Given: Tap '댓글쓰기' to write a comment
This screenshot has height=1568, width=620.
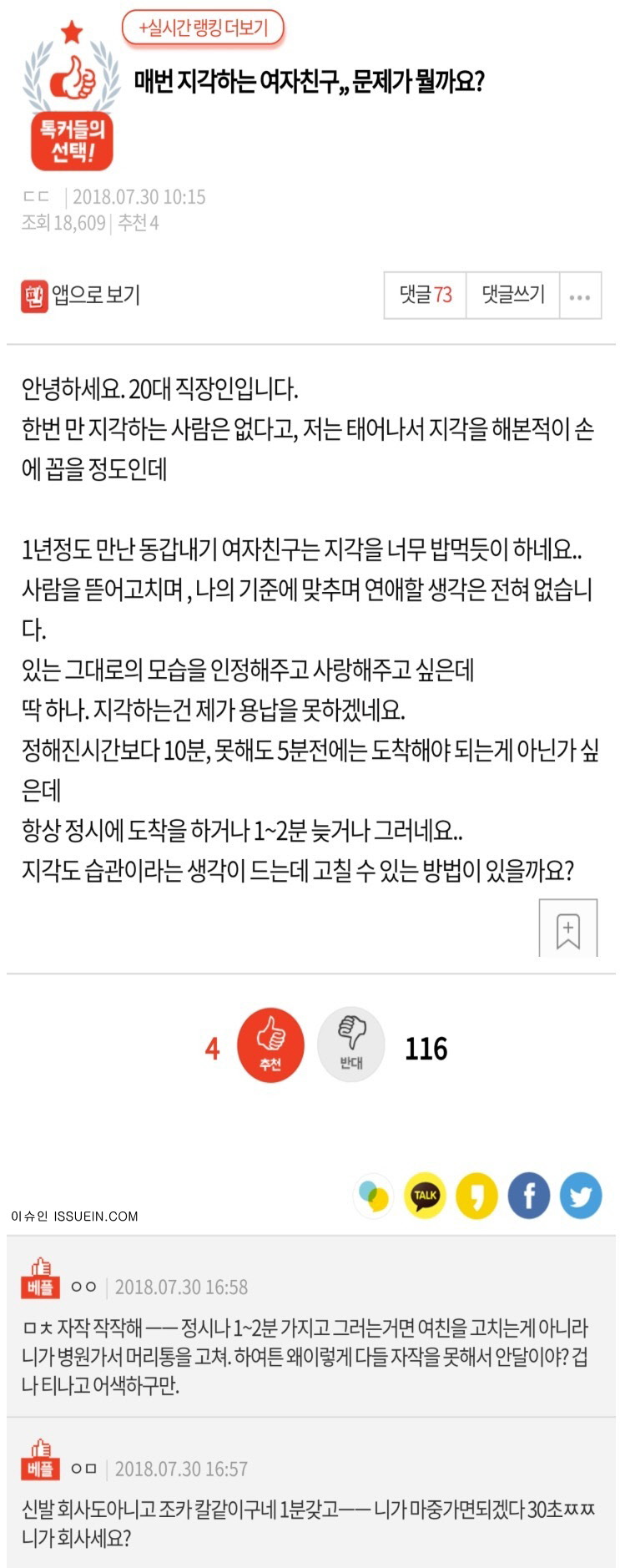Looking at the screenshot, I should (x=512, y=295).
